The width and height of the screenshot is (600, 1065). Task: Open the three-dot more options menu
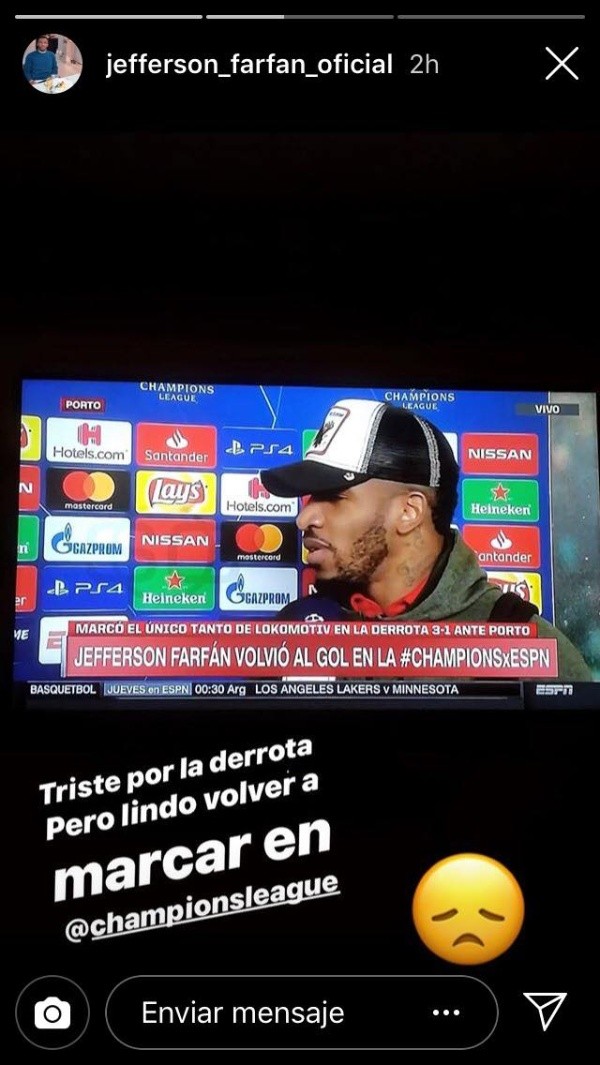(x=446, y=1012)
